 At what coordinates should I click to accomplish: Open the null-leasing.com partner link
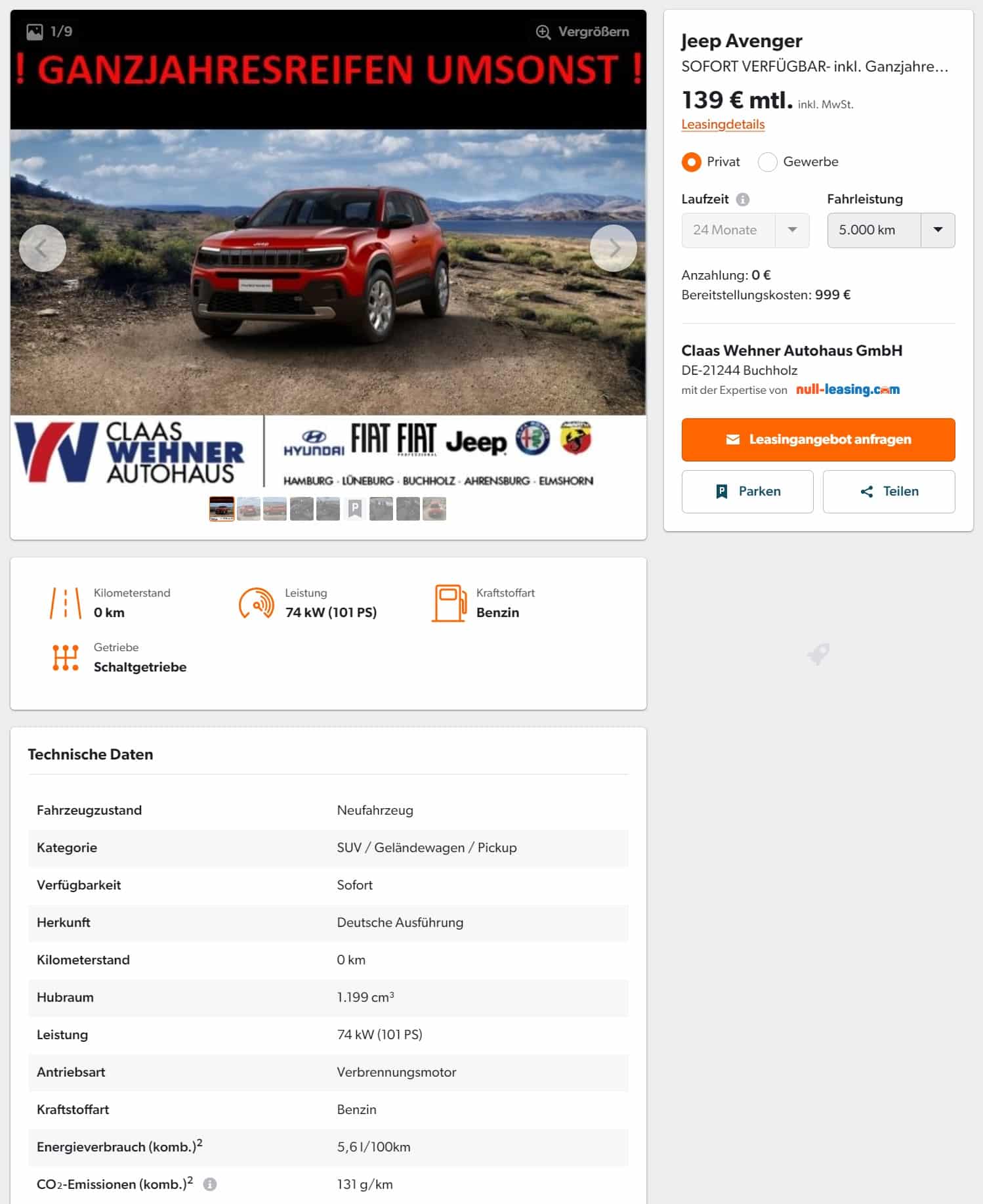click(x=847, y=390)
